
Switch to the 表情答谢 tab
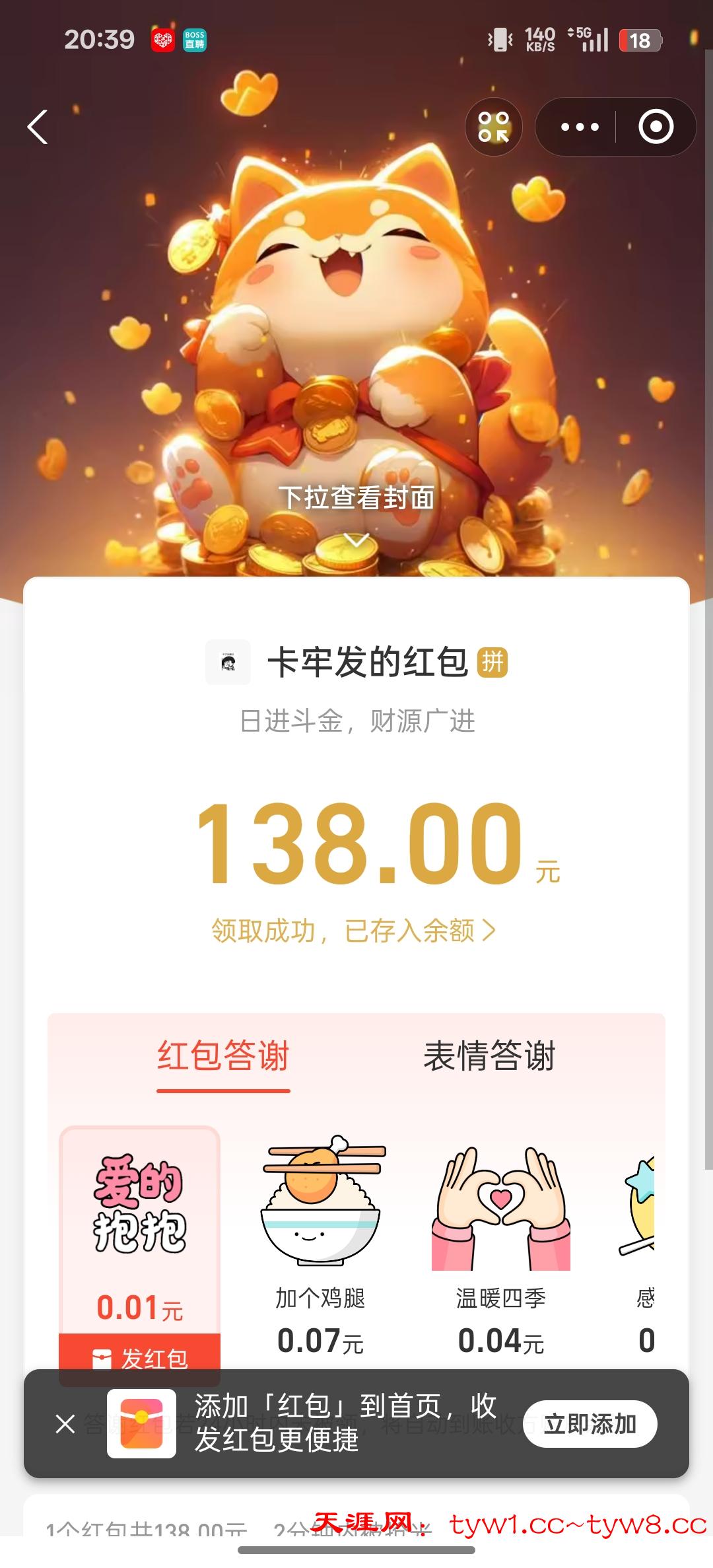(489, 1055)
